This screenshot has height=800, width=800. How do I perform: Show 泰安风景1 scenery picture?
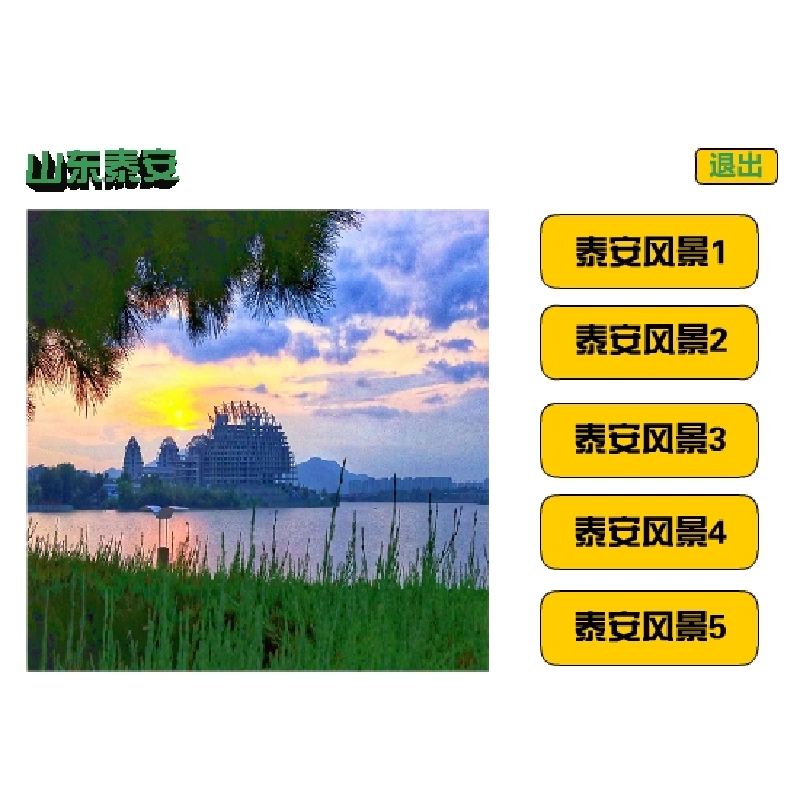click(649, 252)
